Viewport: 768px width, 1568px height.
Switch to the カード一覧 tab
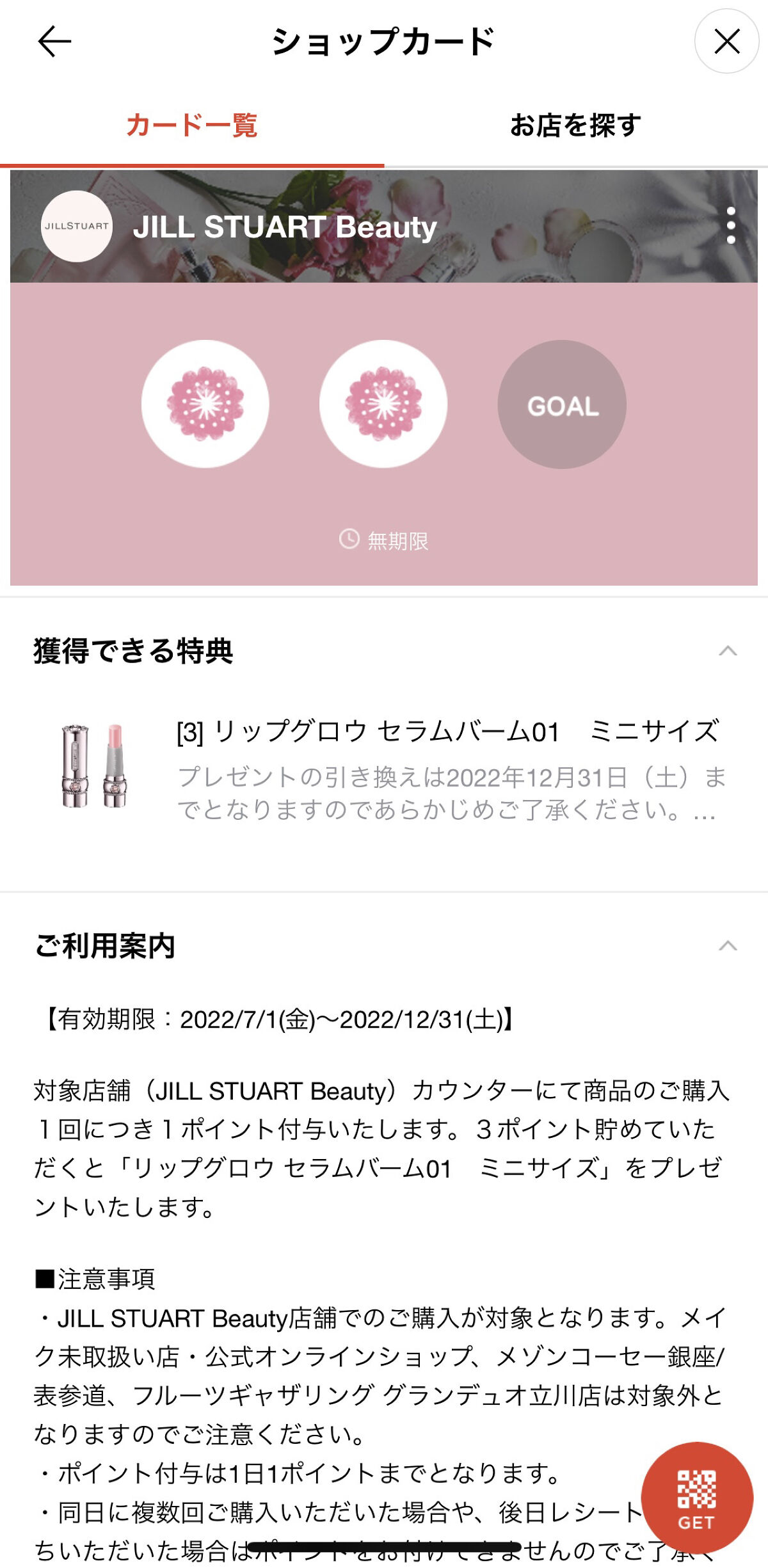(191, 125)
